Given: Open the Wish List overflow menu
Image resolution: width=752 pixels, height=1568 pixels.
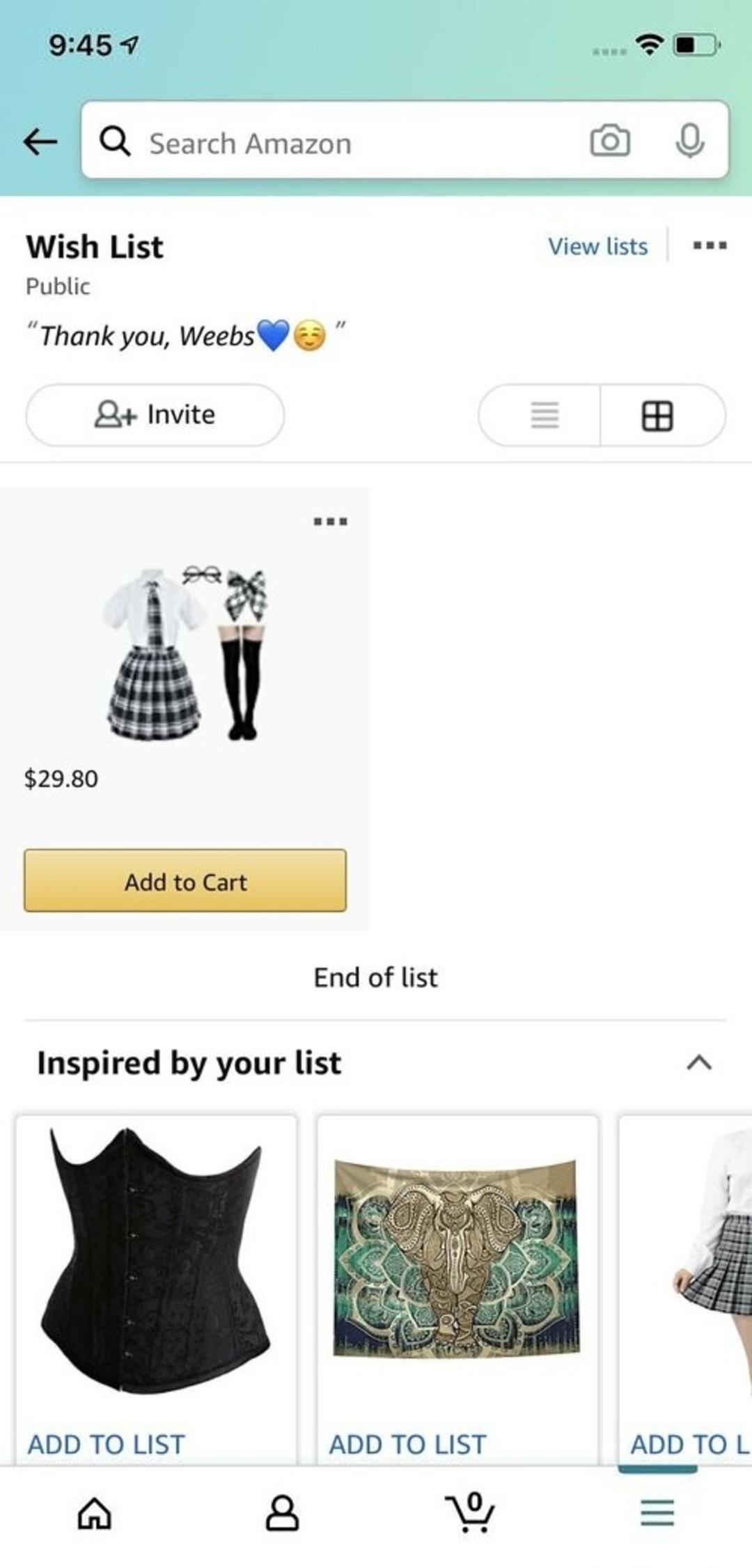Looking at the screenshot, I should click(x=710, y=245).
